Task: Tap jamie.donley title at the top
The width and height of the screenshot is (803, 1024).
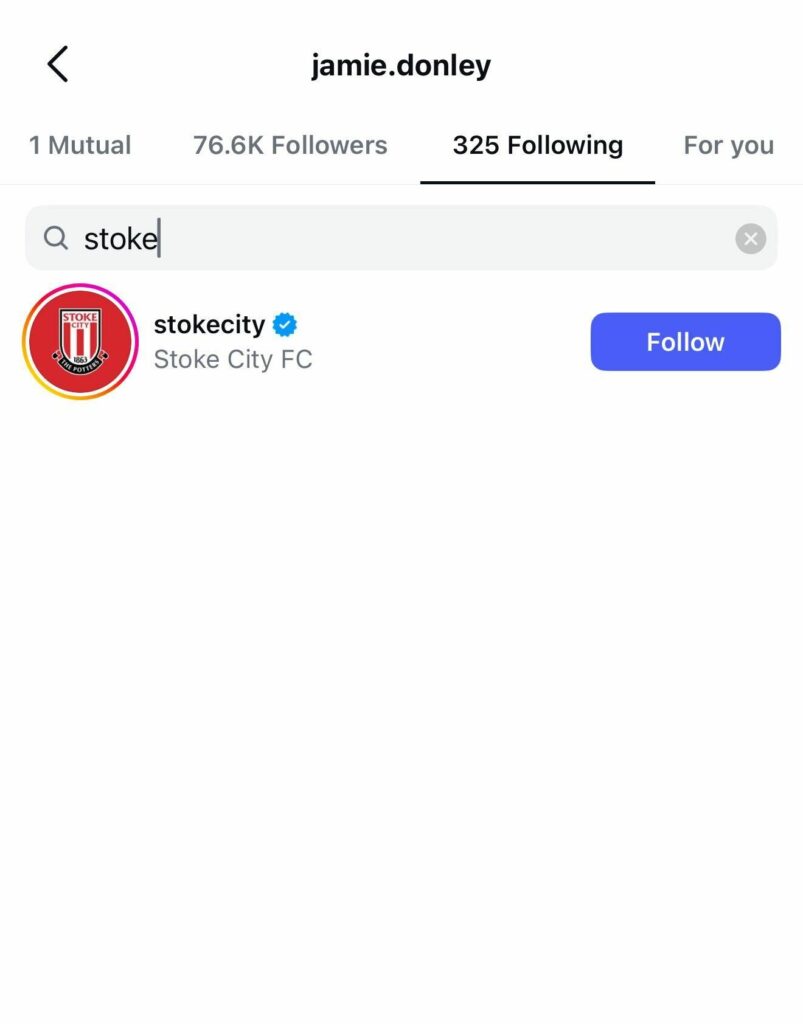Action: click(401, 64)
